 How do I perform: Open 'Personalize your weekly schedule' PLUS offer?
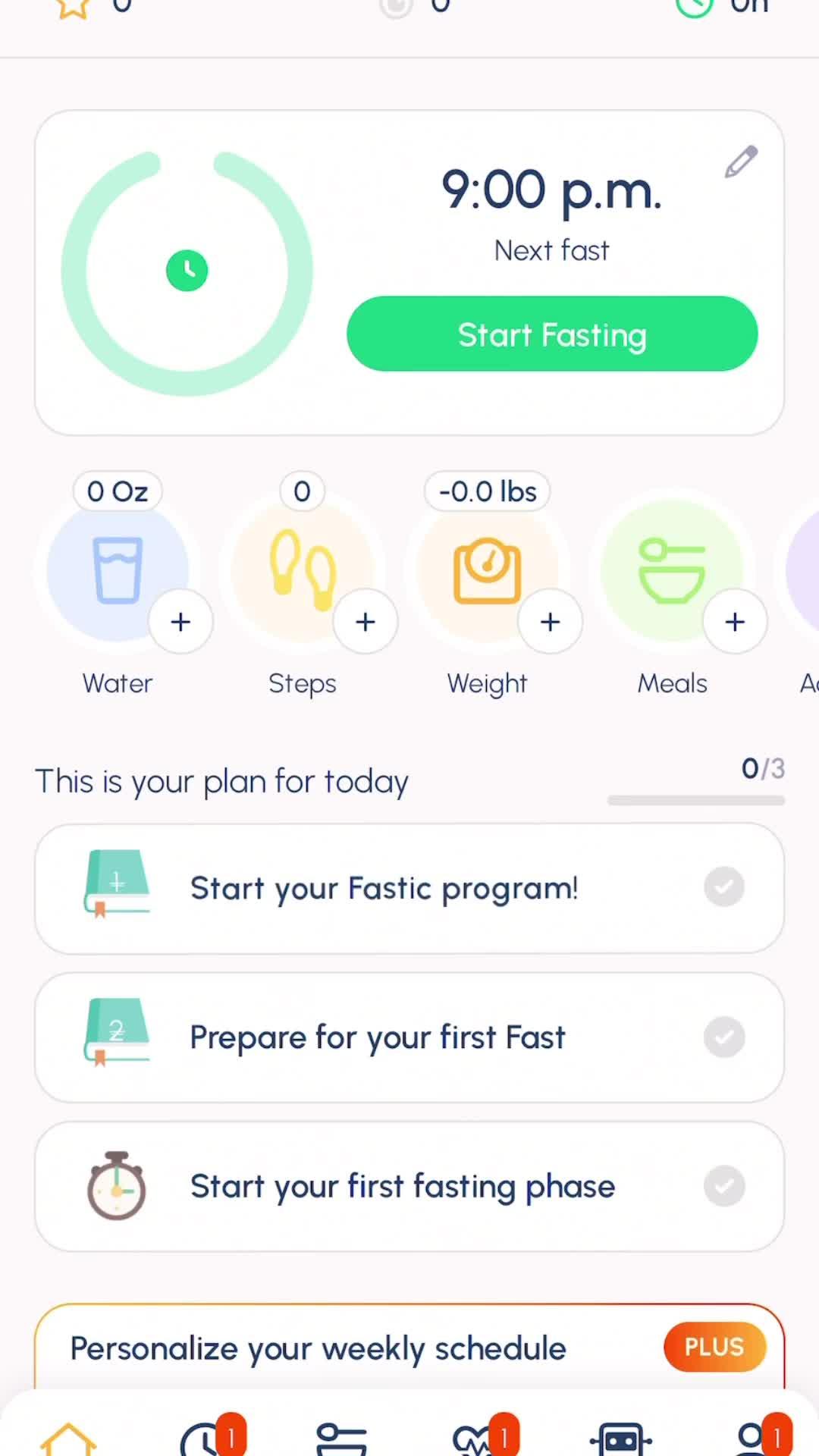[409, 1348]
